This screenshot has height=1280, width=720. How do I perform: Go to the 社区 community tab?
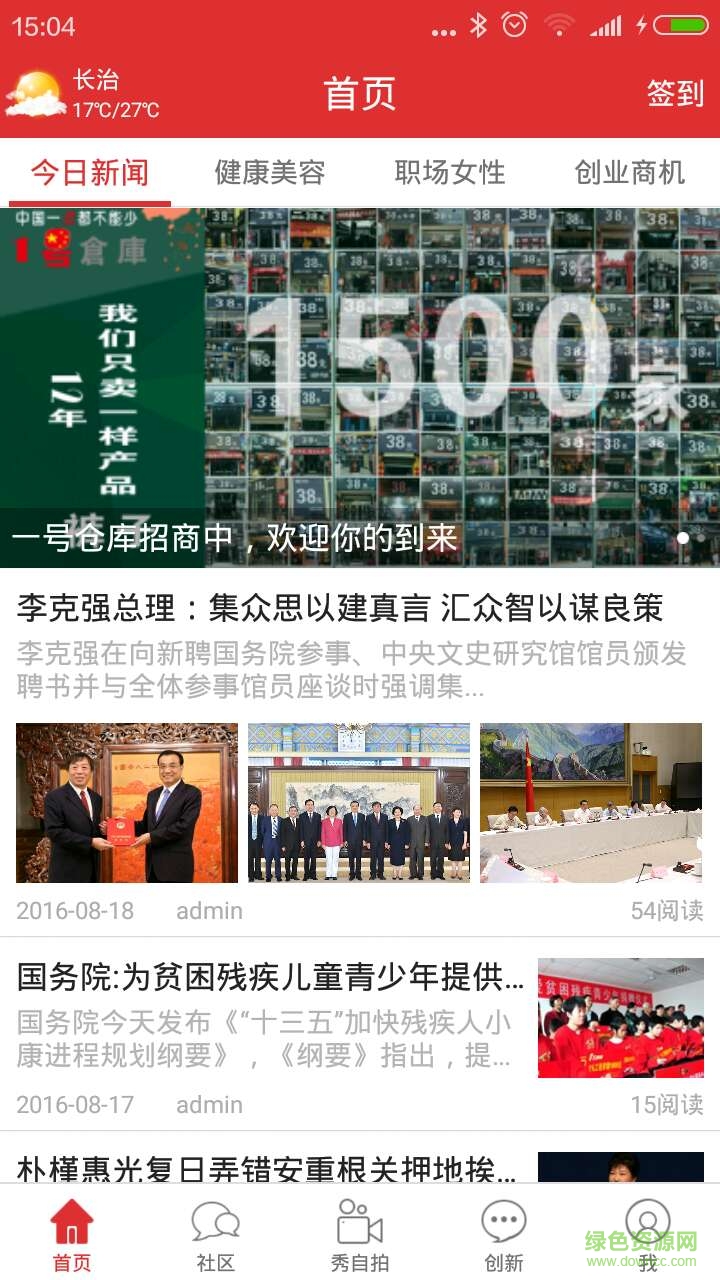coord(215,1235)
